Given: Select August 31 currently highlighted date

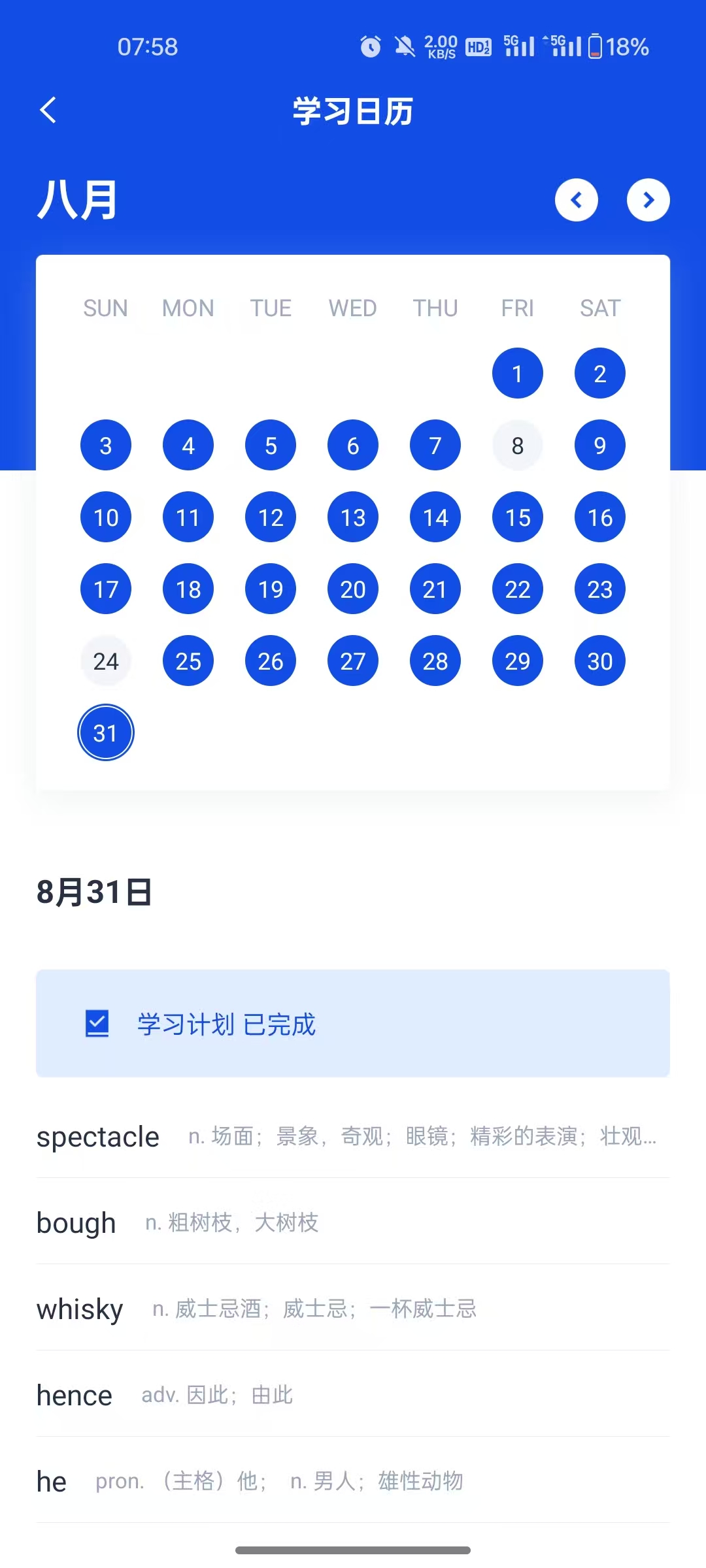Looking at the screenshot, I should pos(106,732).
